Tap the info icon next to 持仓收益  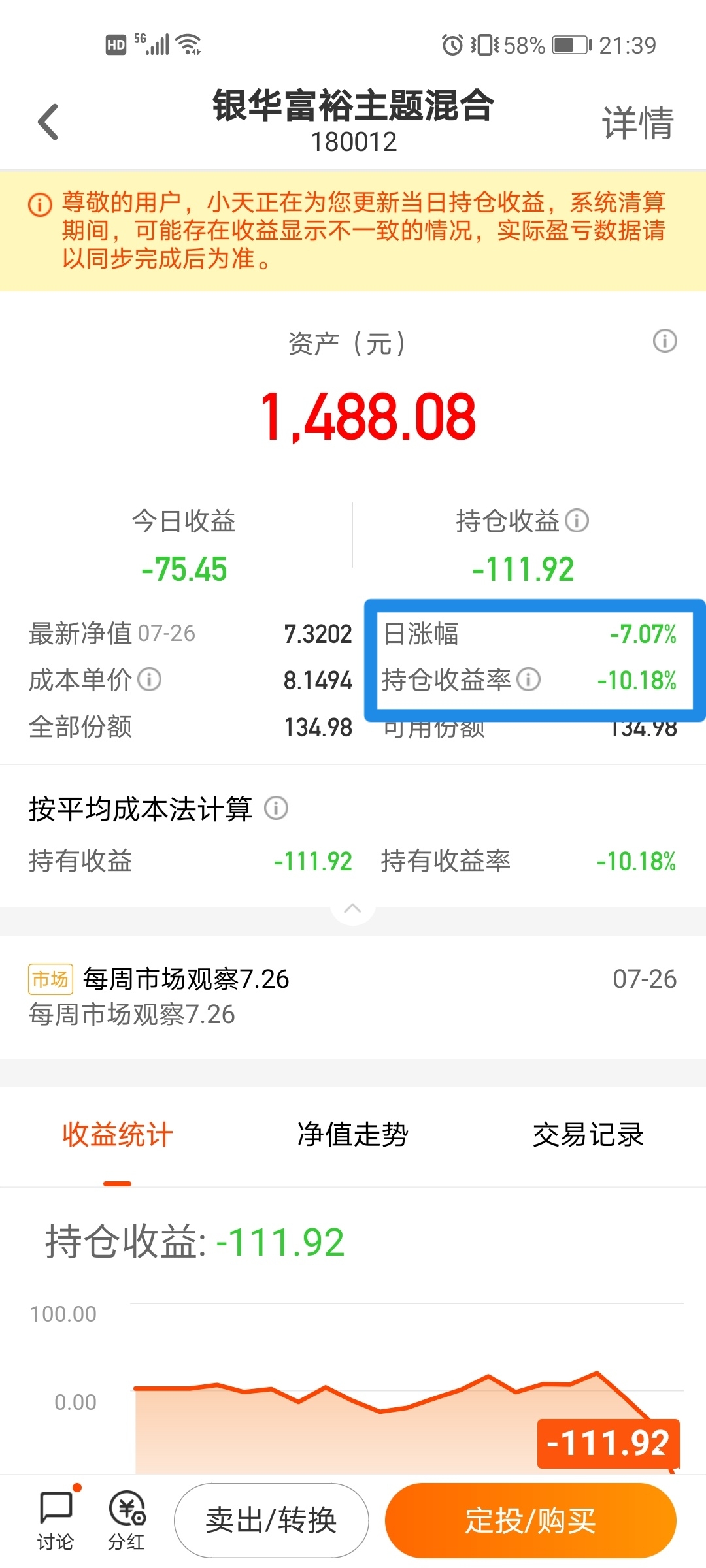(x=577, y=521)
